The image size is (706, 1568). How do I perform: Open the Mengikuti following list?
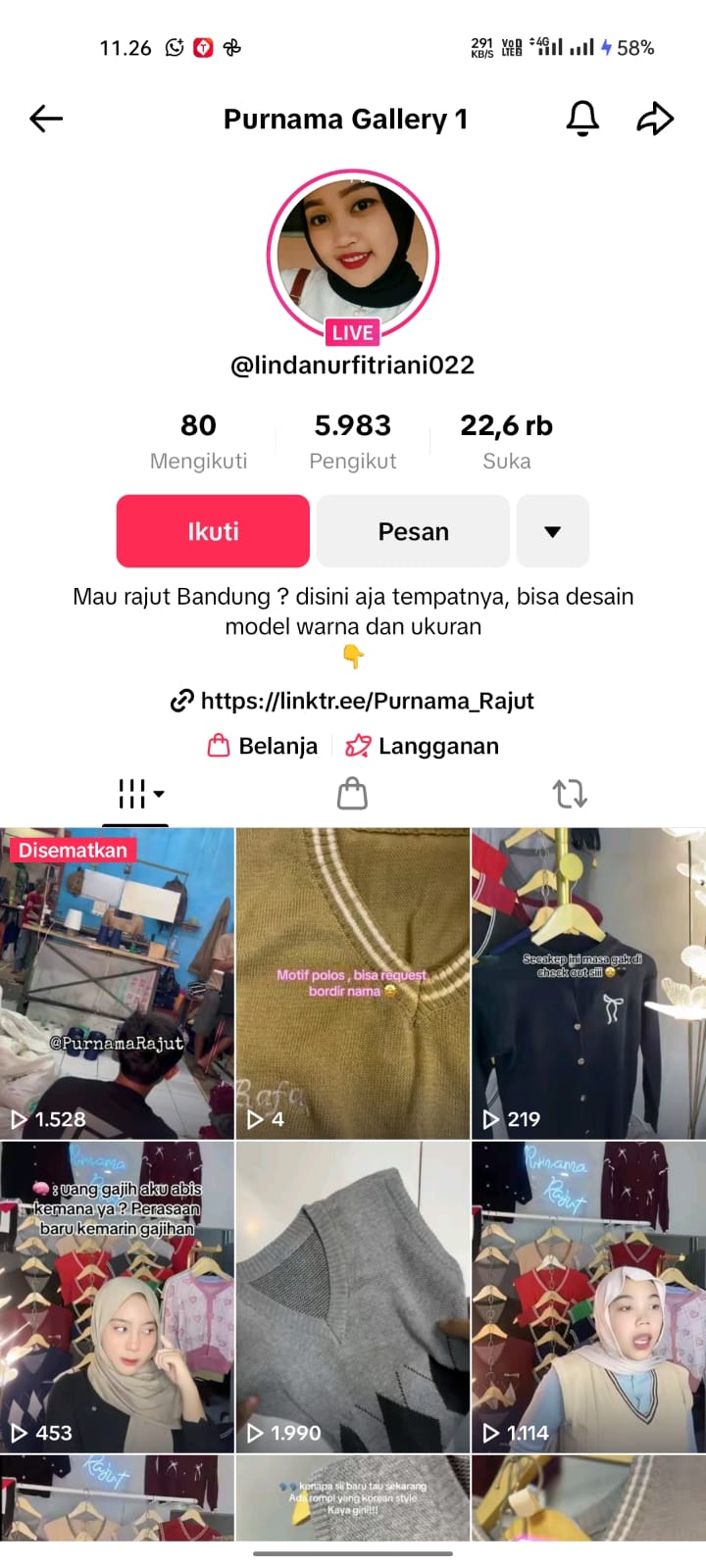198,441
